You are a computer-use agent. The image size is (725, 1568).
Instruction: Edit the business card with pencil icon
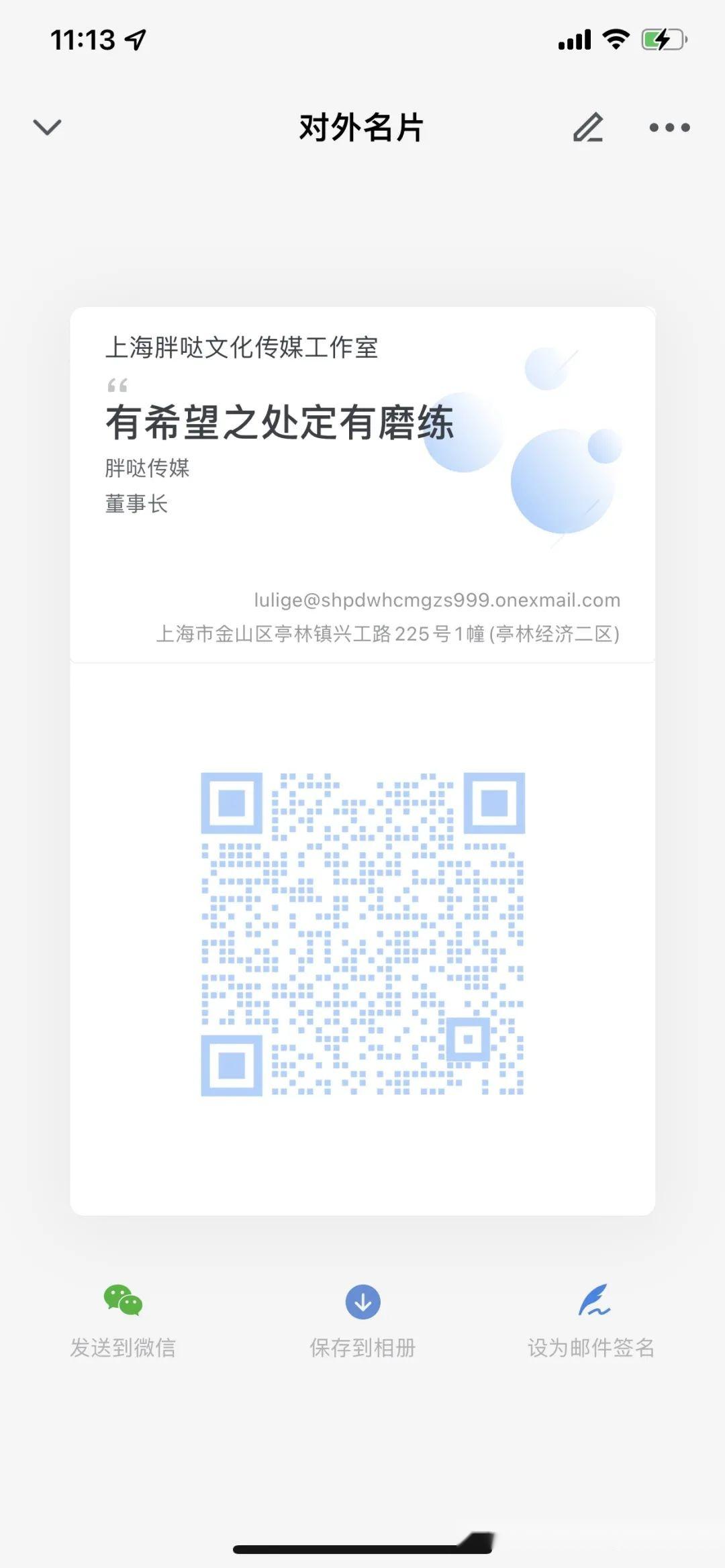click(x=588, y=127)
